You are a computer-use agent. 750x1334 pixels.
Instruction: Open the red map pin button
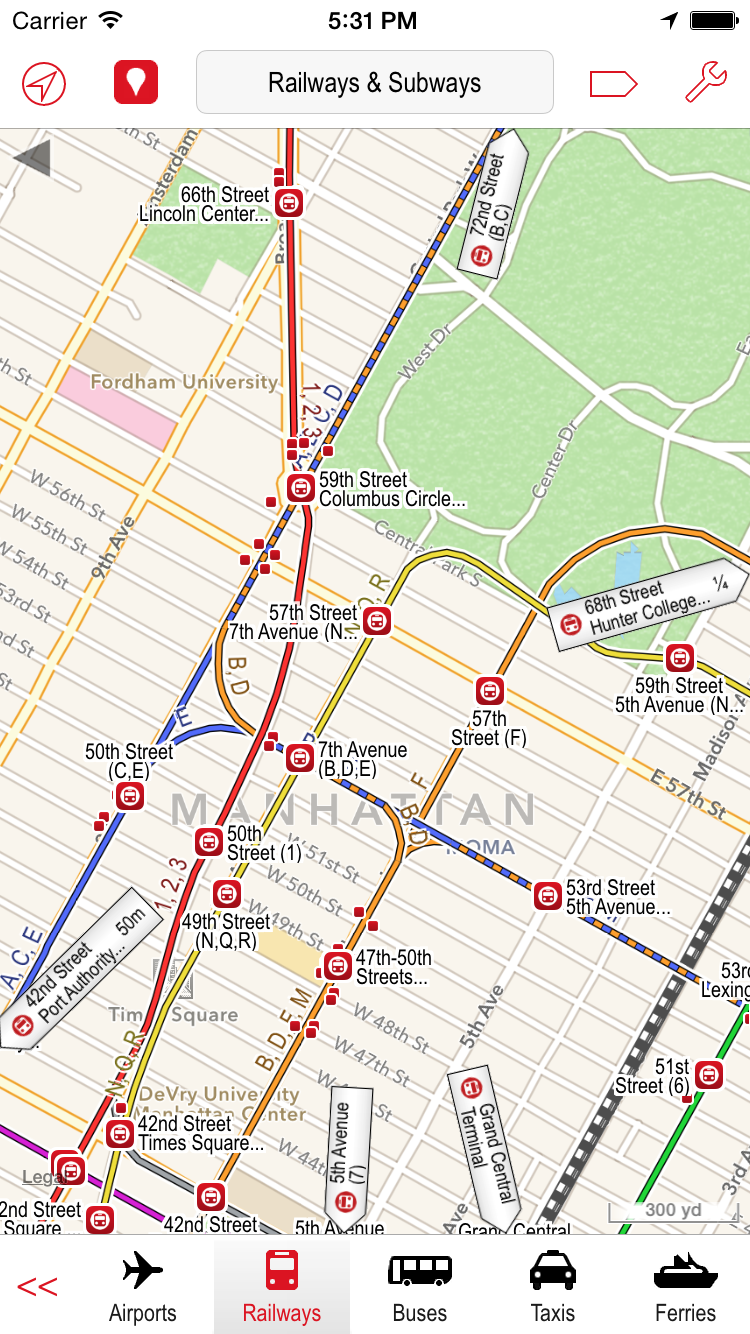pyautogui.click(x=136, y=82)
